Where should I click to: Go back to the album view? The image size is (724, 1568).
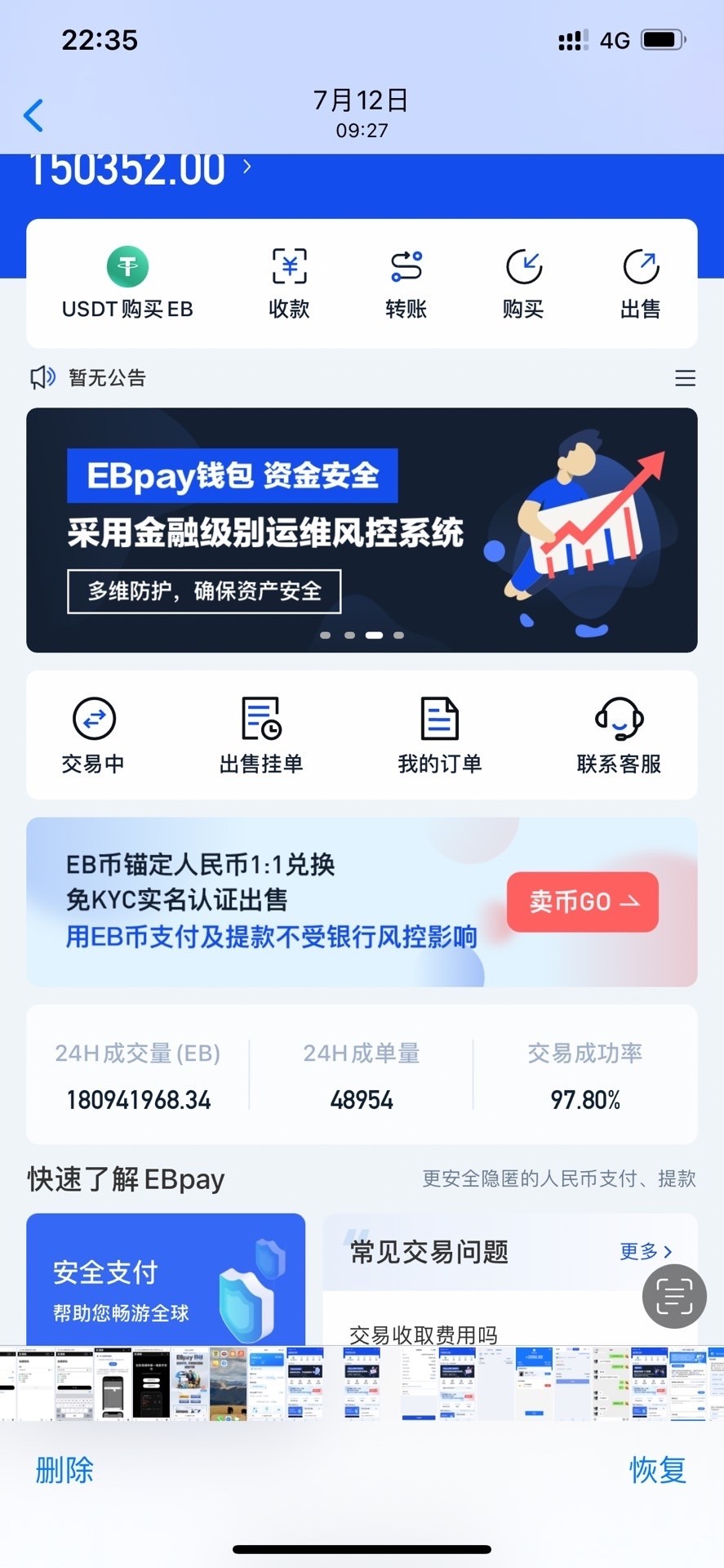click(x=34, y=115)
